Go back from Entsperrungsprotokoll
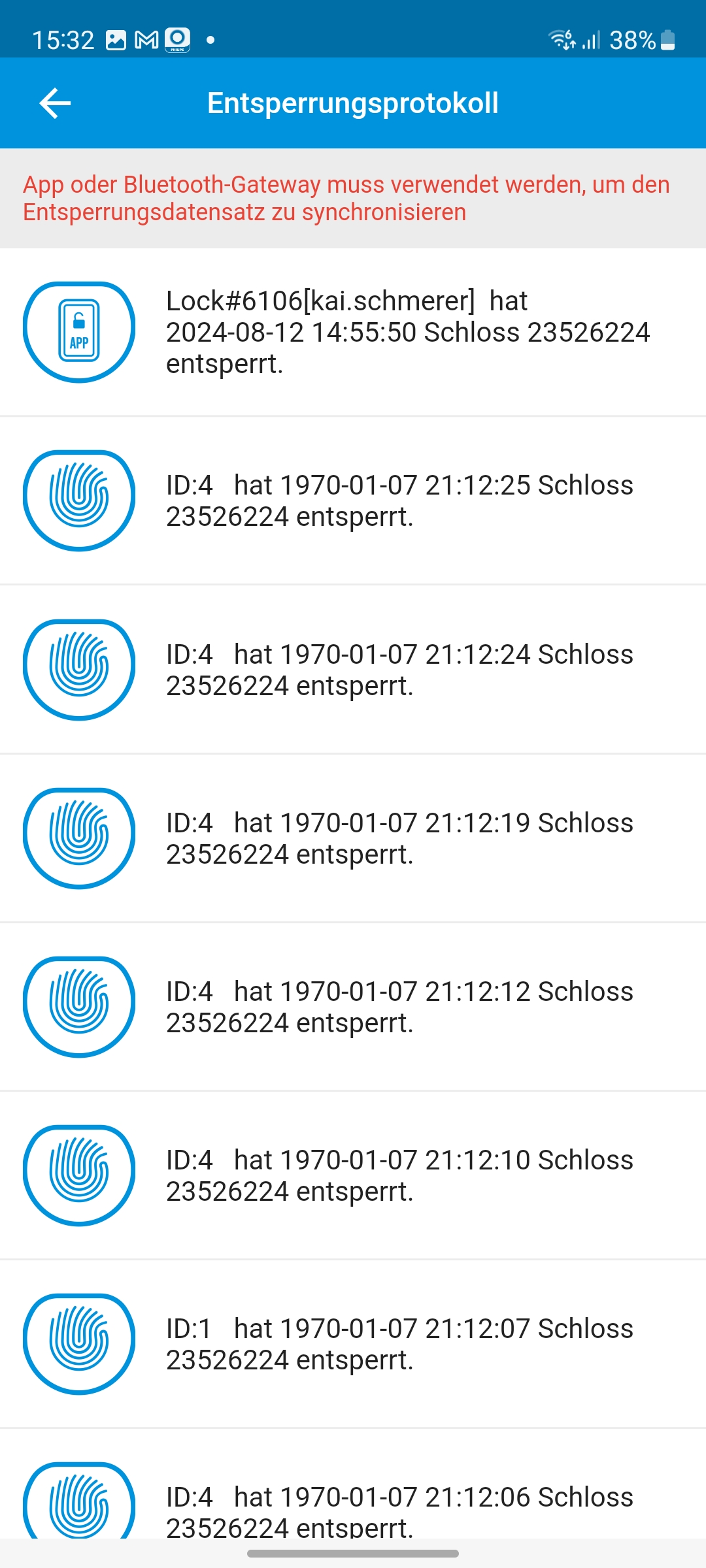The image size is (706, 1568). [55, 103]
